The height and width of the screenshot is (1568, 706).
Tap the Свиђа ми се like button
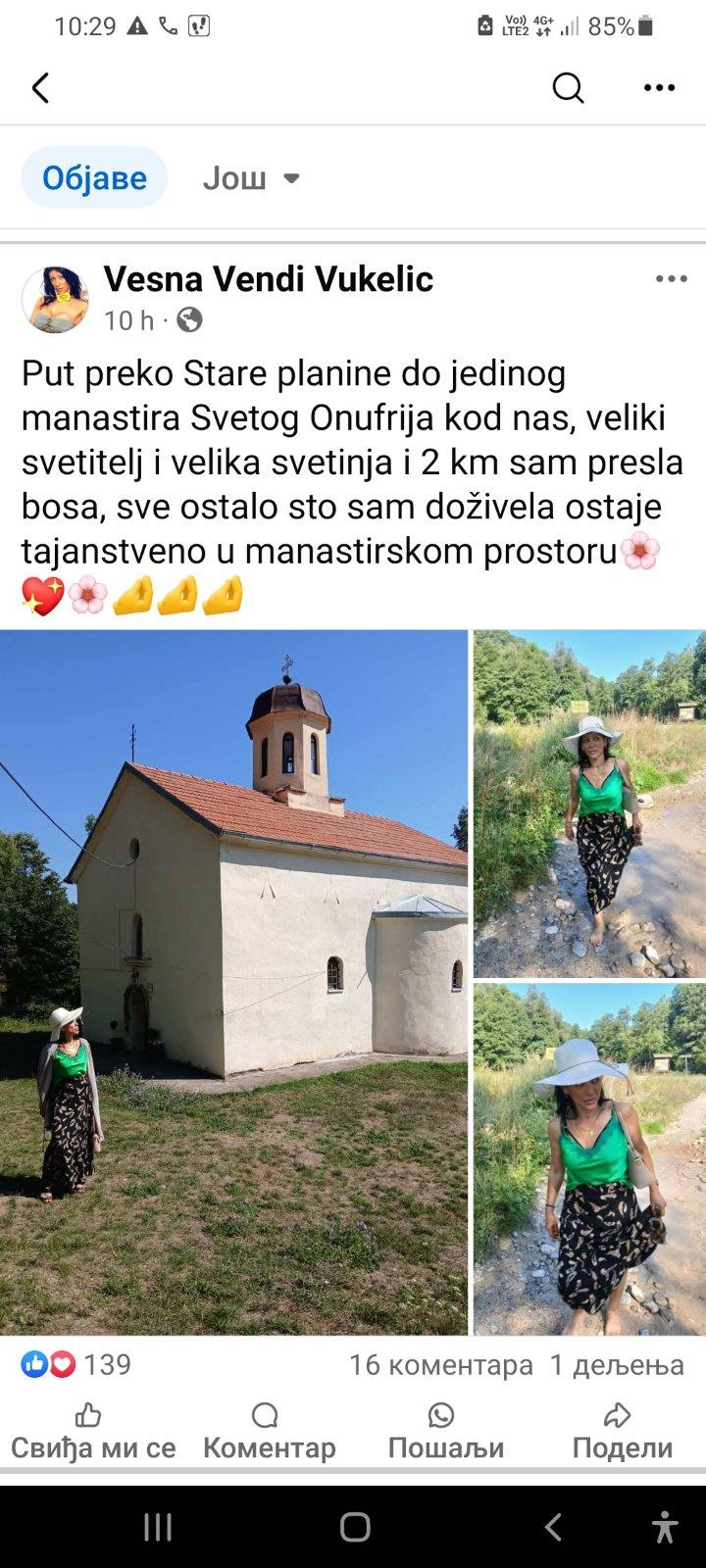[x=93, y=1431]
